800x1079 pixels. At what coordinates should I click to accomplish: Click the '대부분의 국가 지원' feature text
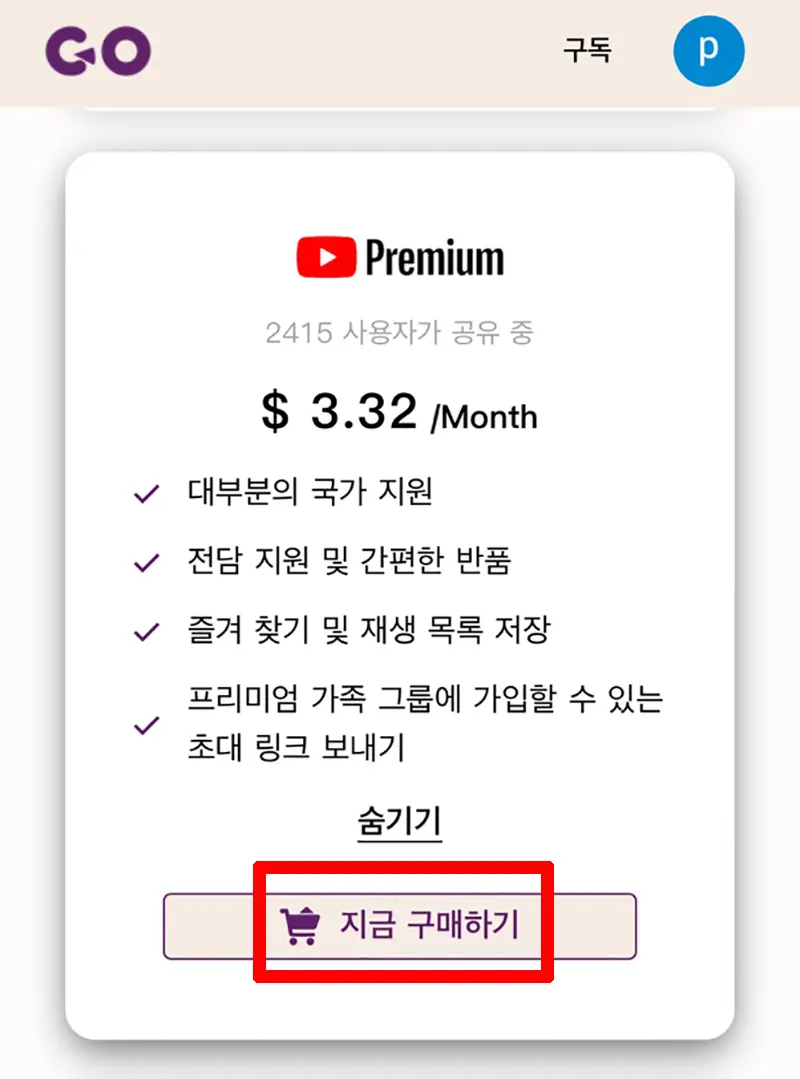(x=310, y=493)
